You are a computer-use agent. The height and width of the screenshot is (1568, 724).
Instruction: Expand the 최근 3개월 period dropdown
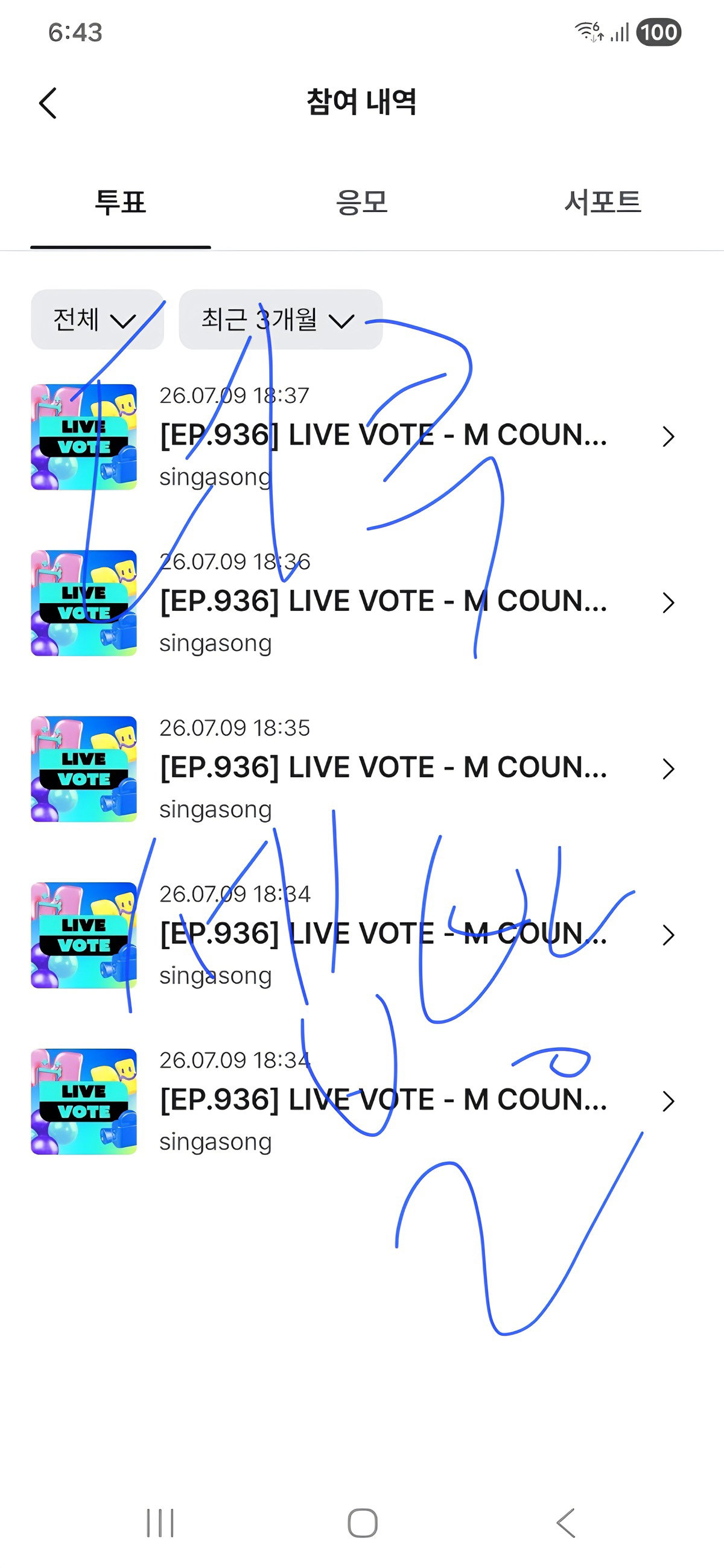pos(281,320)
